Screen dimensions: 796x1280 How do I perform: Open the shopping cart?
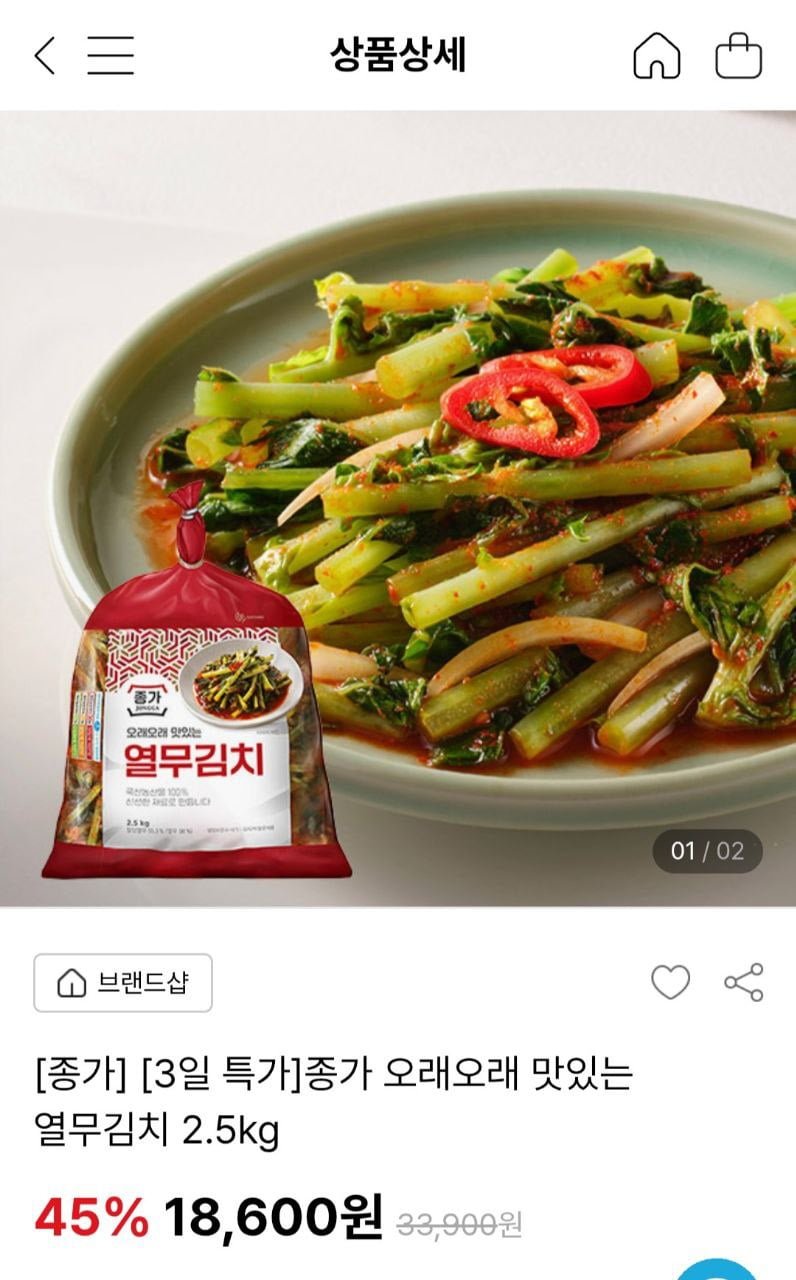[738, 56]
